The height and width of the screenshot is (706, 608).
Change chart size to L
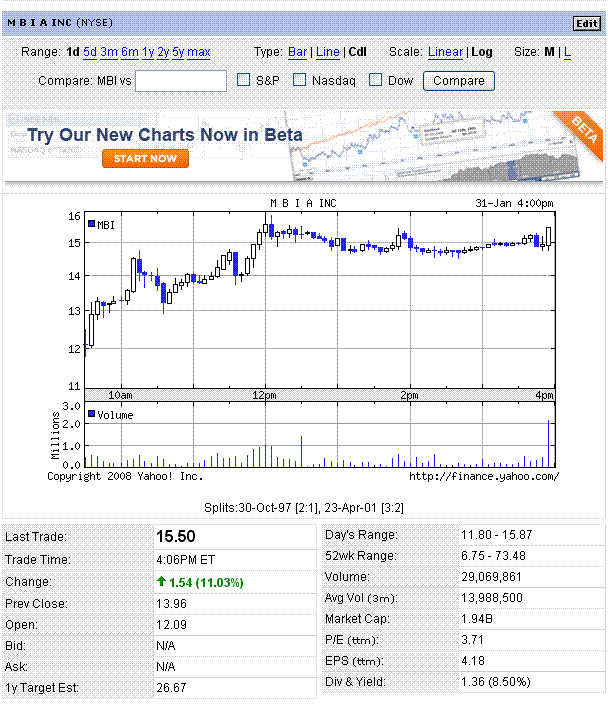(x=567, y=52)
